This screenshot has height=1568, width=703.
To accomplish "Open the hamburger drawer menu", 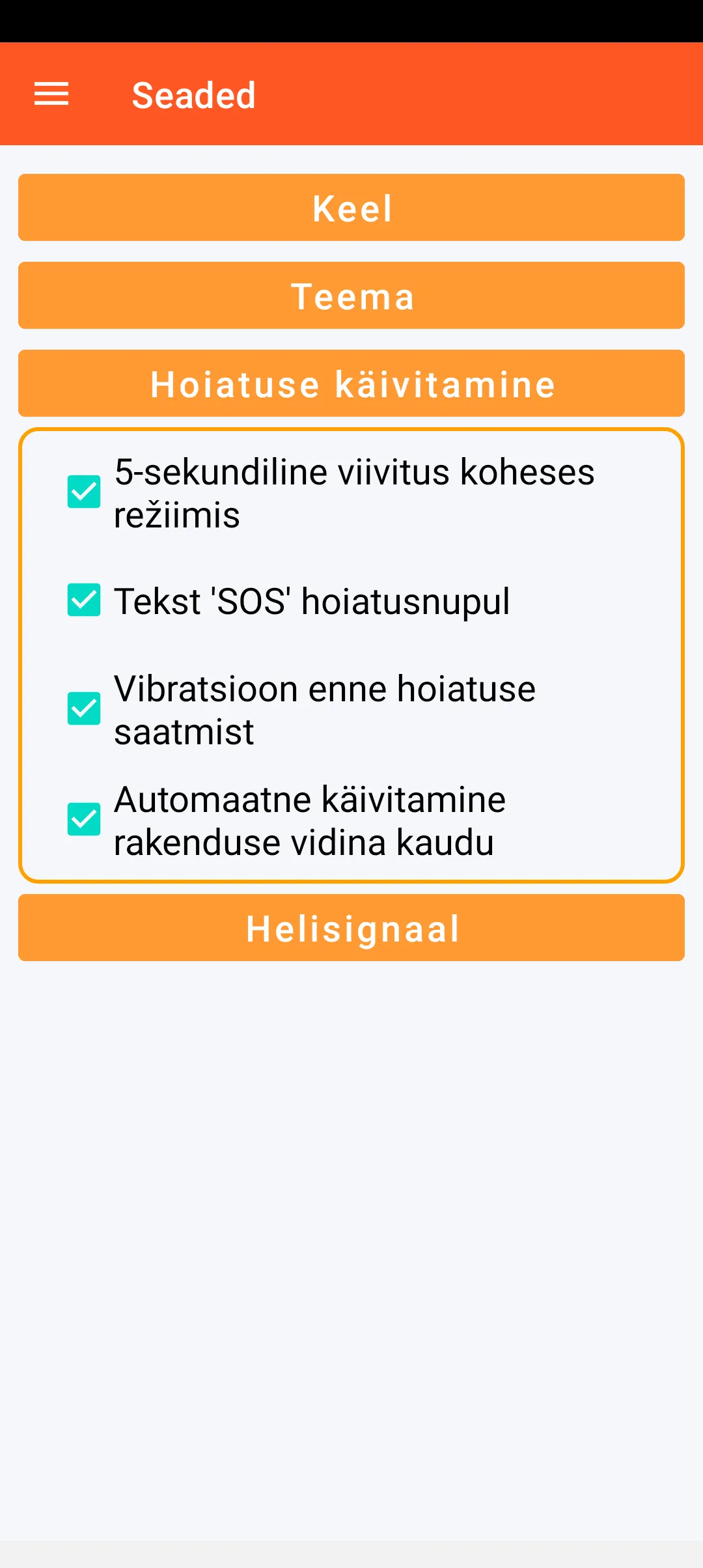I will 51,94.
